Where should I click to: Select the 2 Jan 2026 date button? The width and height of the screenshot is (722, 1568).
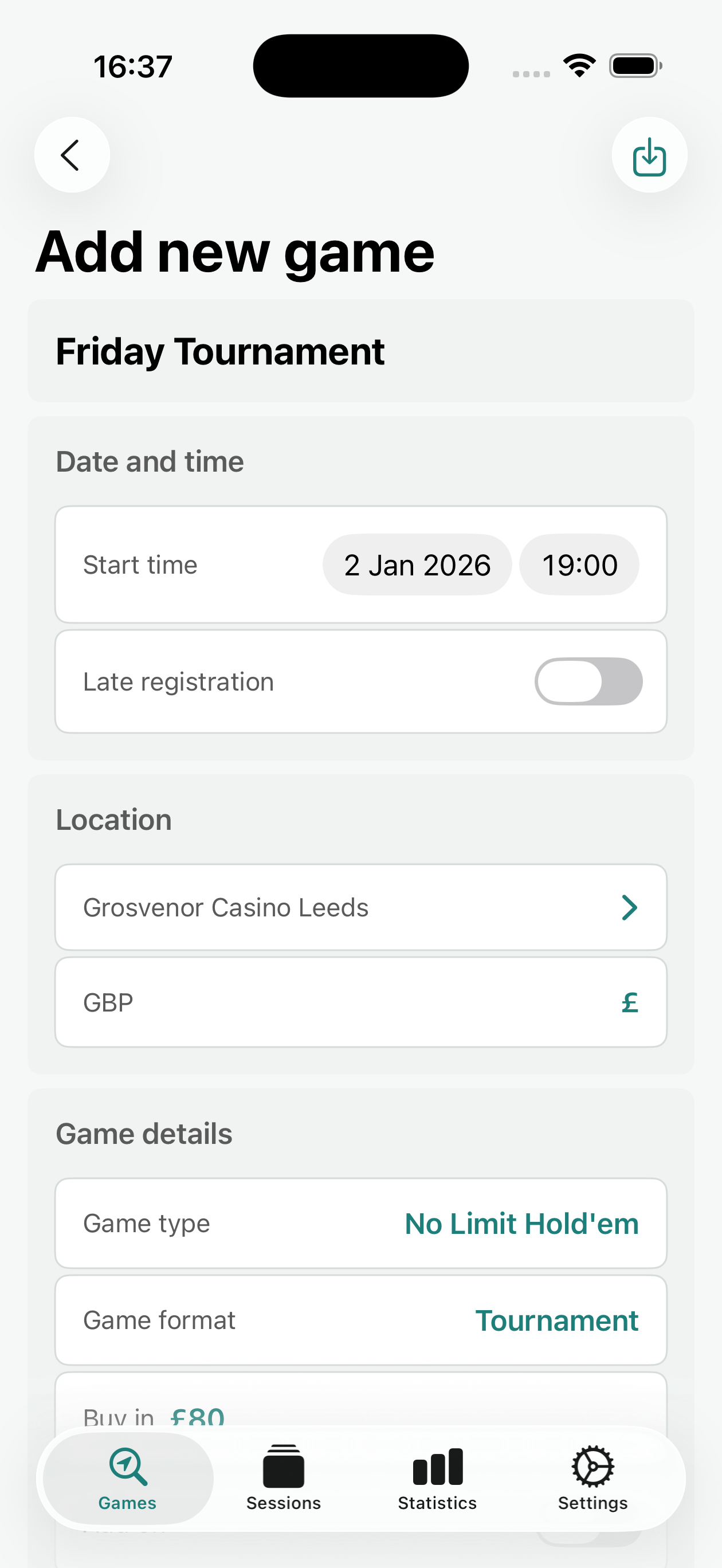[417, 565]
